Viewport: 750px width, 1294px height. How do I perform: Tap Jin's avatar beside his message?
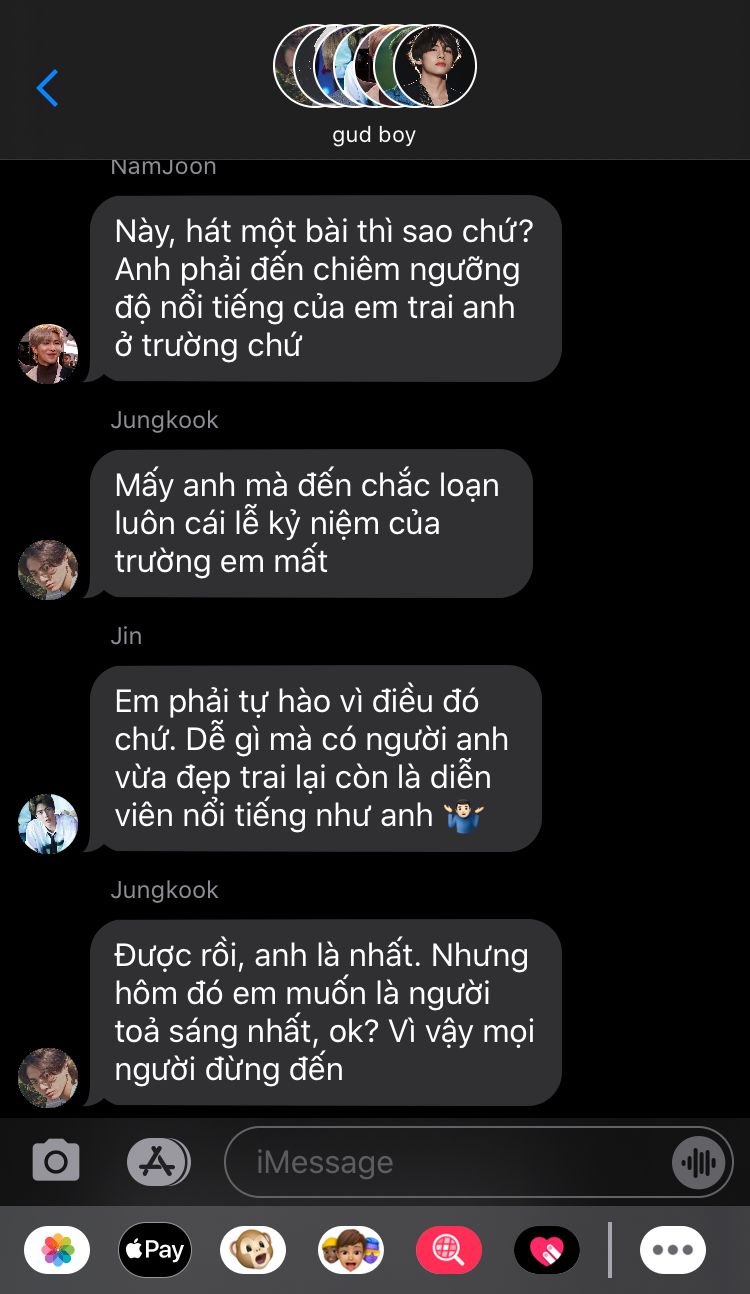(48, 824)
